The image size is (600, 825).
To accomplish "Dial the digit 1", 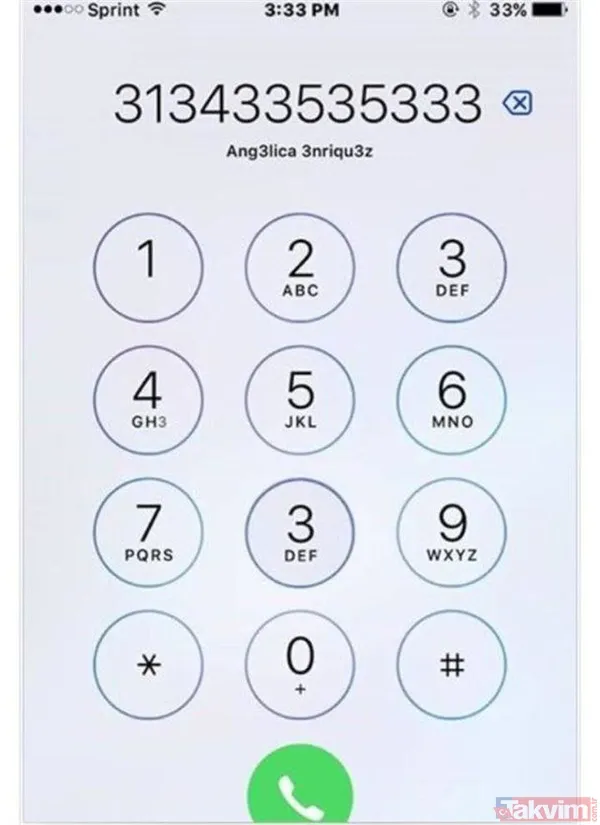I will click(x=148, y=267).
